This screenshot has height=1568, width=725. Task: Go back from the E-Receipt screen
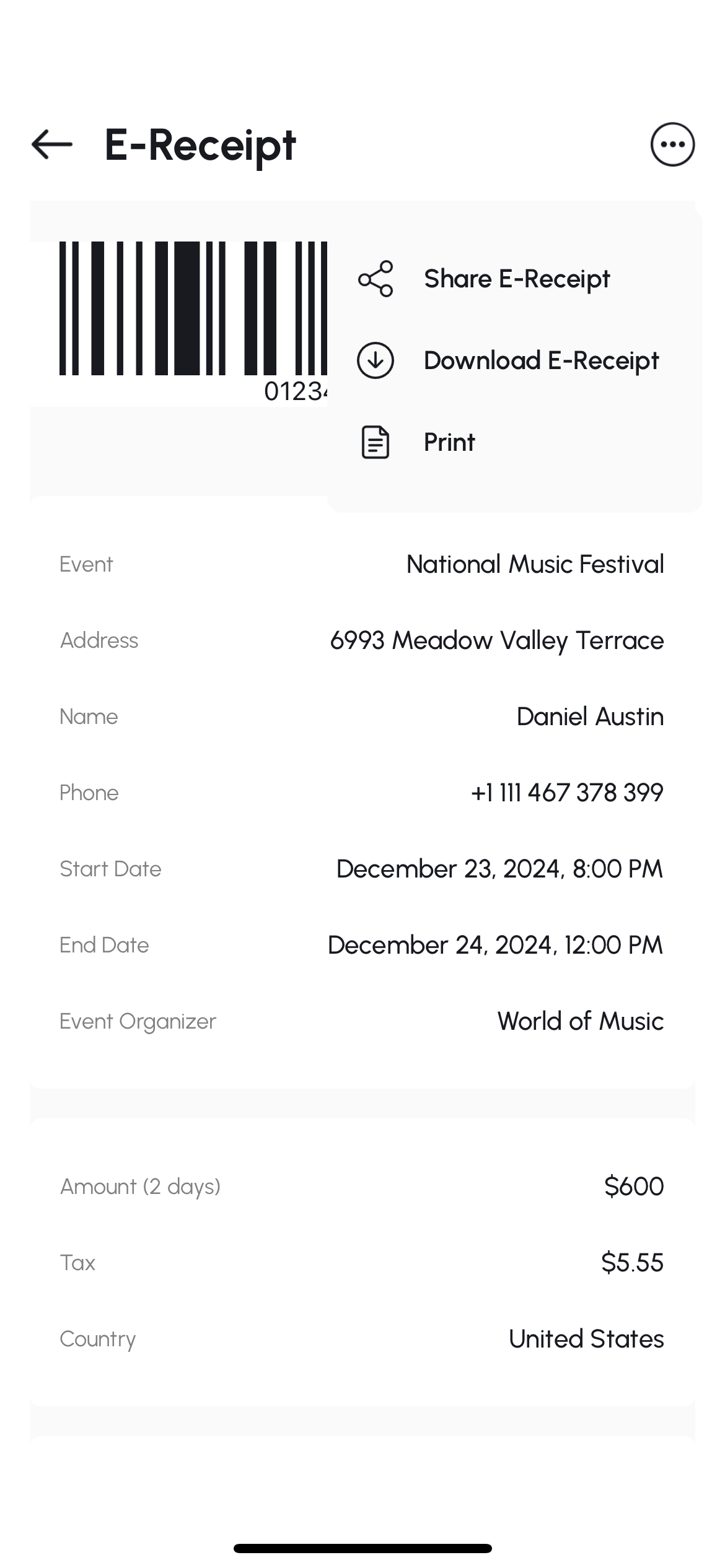coord(52,144)
